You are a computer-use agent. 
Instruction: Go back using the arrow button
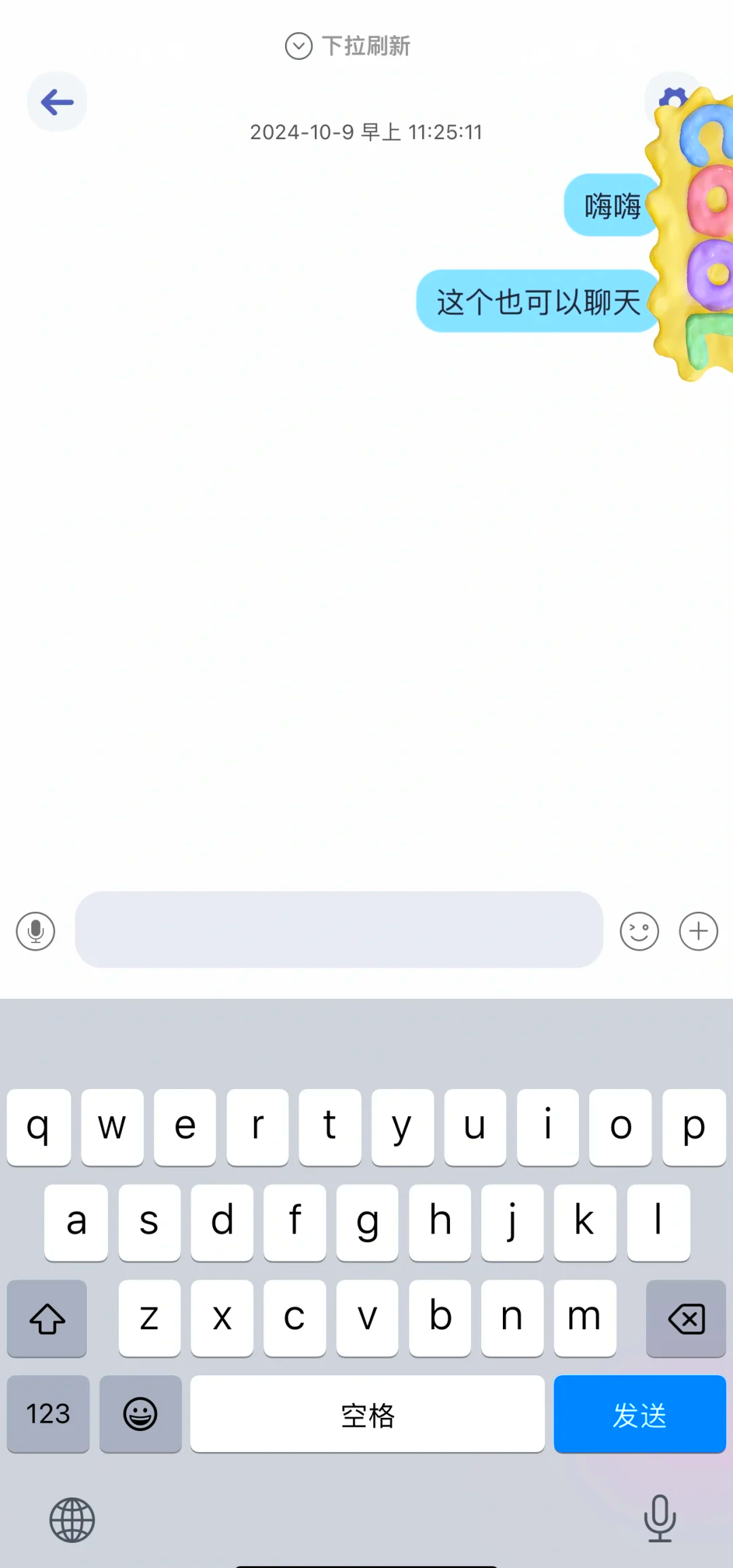[x=57, y=102]
